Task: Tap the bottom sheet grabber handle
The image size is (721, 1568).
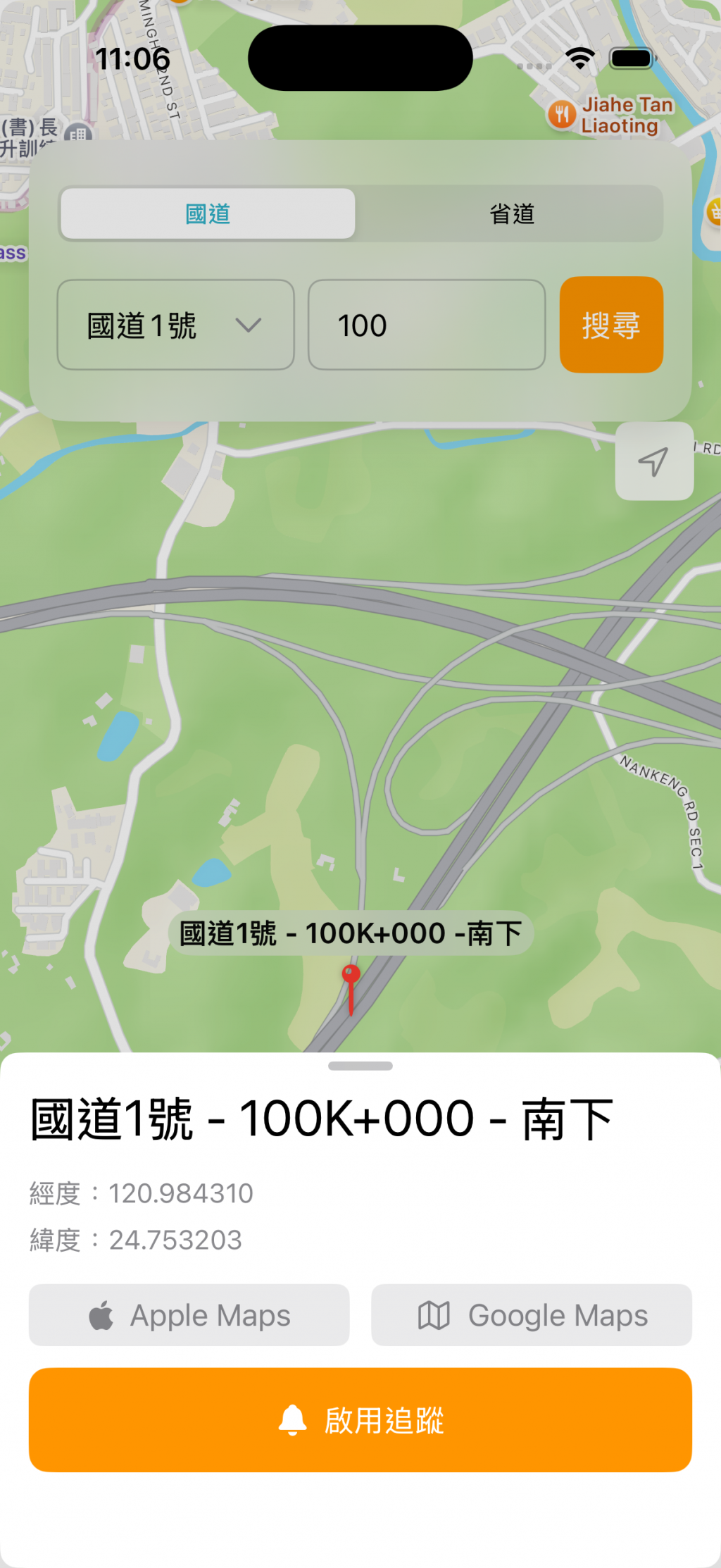Action: 360,1066
